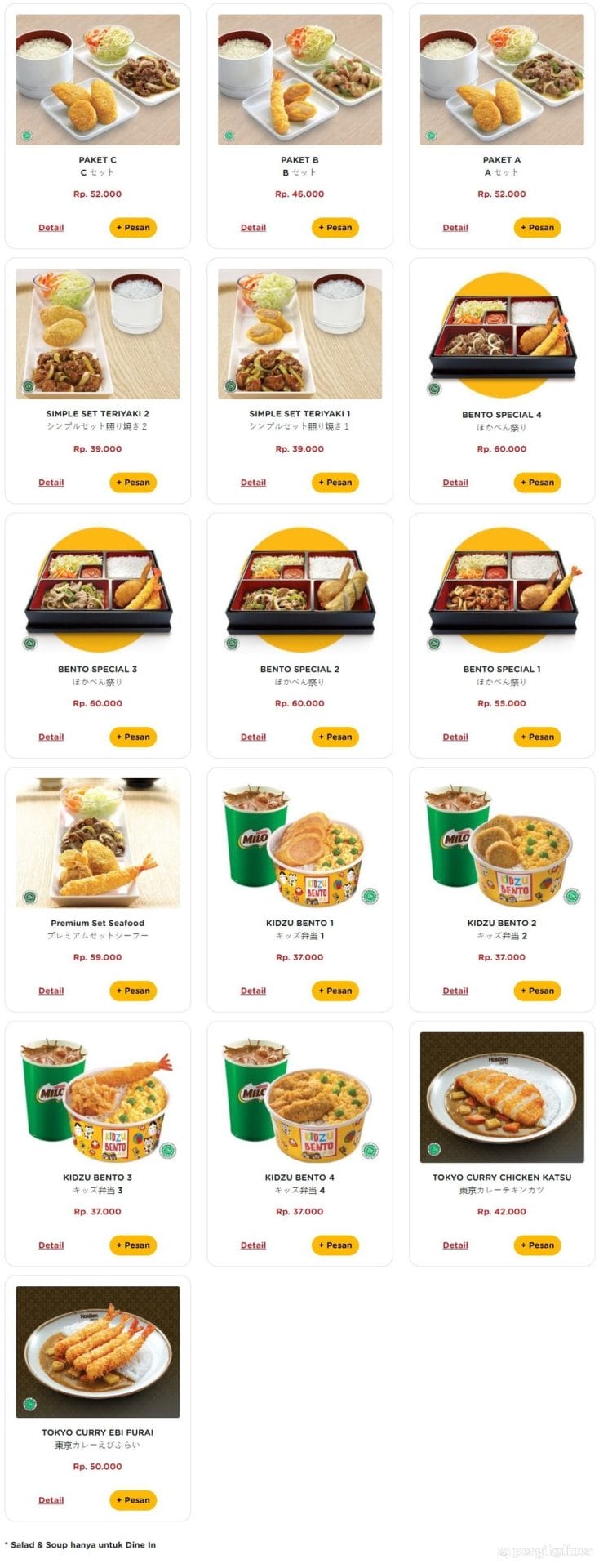599x1568 pixels.
Task: Add Kidzu Bento 4 to the order
Action: (x=335, y=1245)
